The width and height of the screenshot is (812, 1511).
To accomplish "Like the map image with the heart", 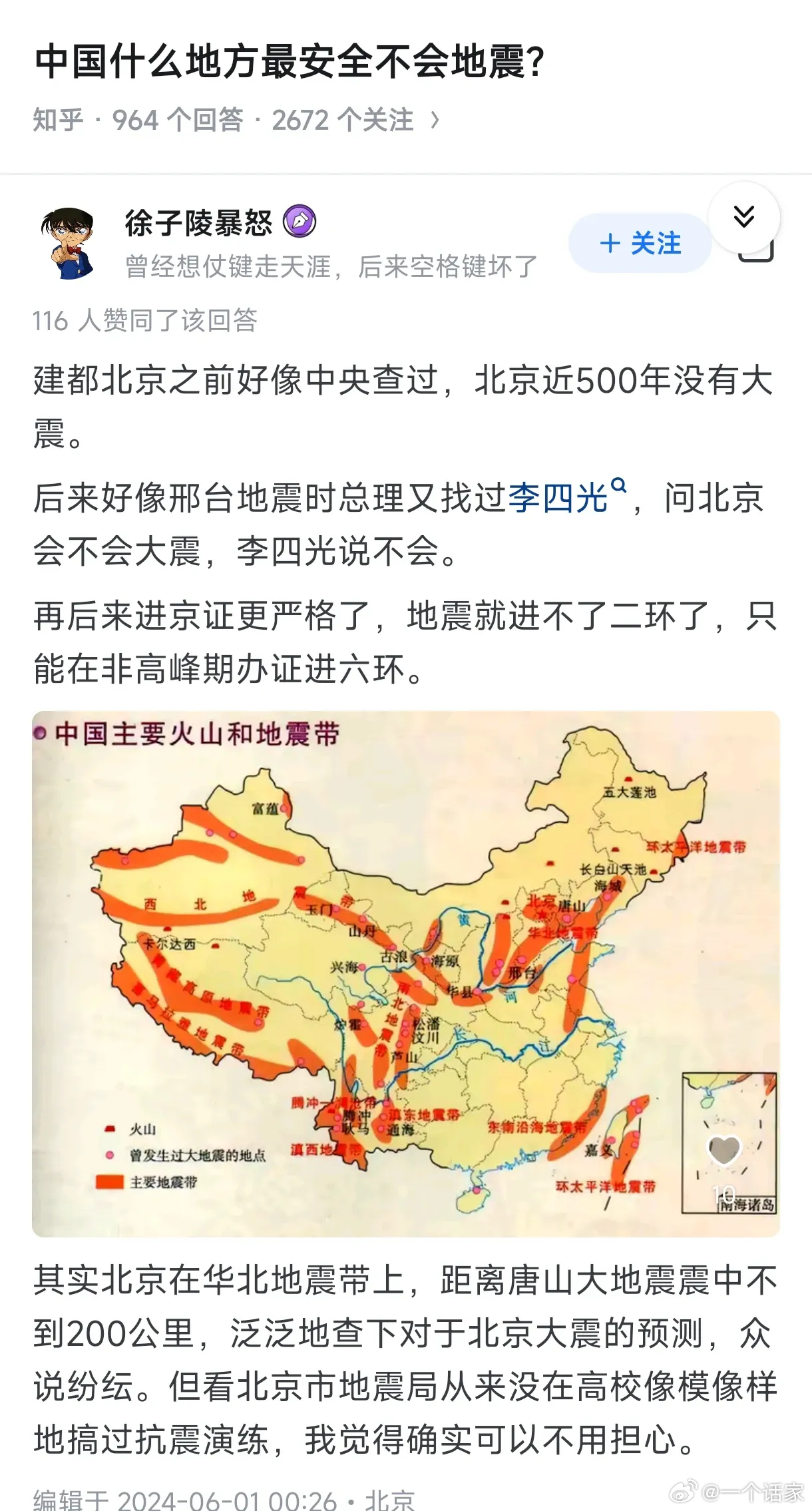I will tap(723, 1149).
